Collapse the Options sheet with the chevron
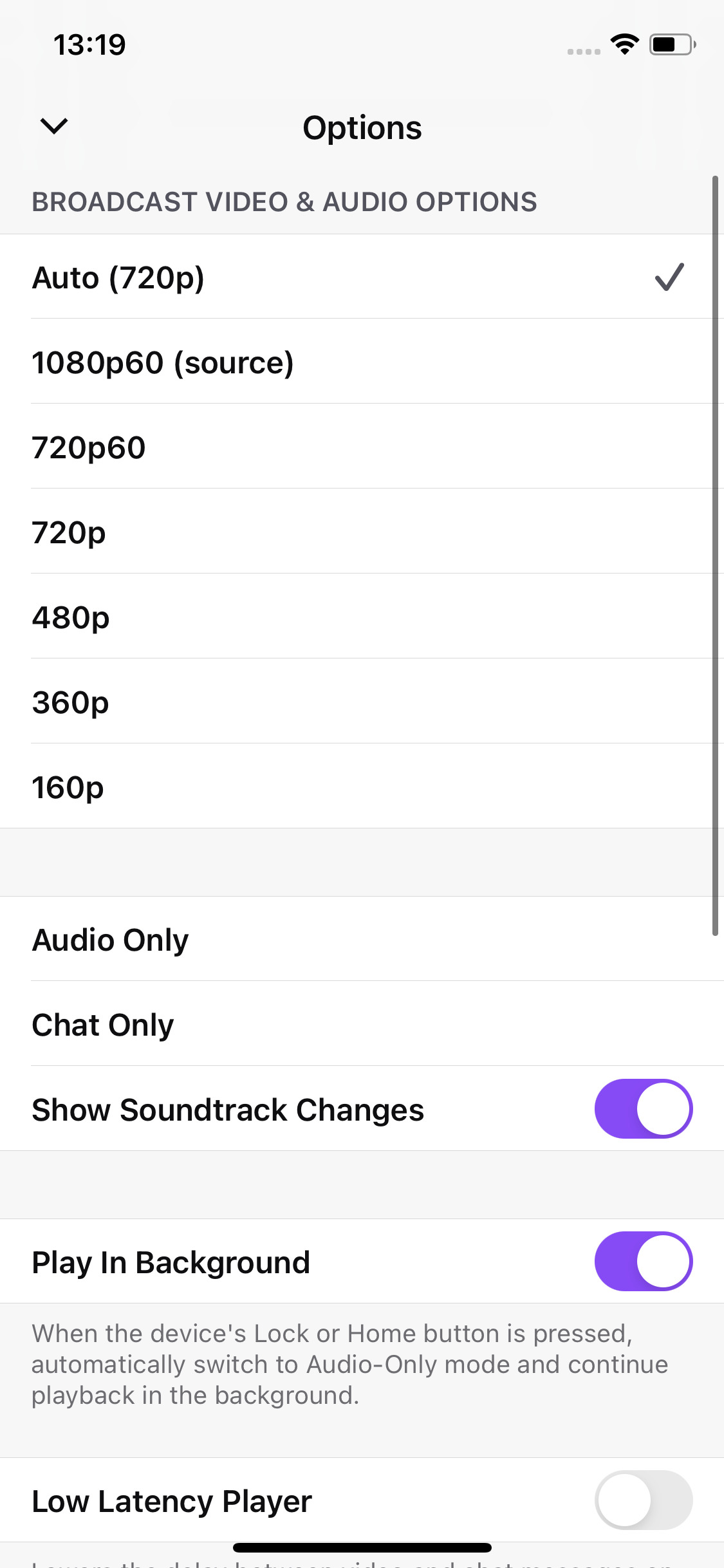The height and width of the screenshot is (1568, 724). (x=54, y=127)
